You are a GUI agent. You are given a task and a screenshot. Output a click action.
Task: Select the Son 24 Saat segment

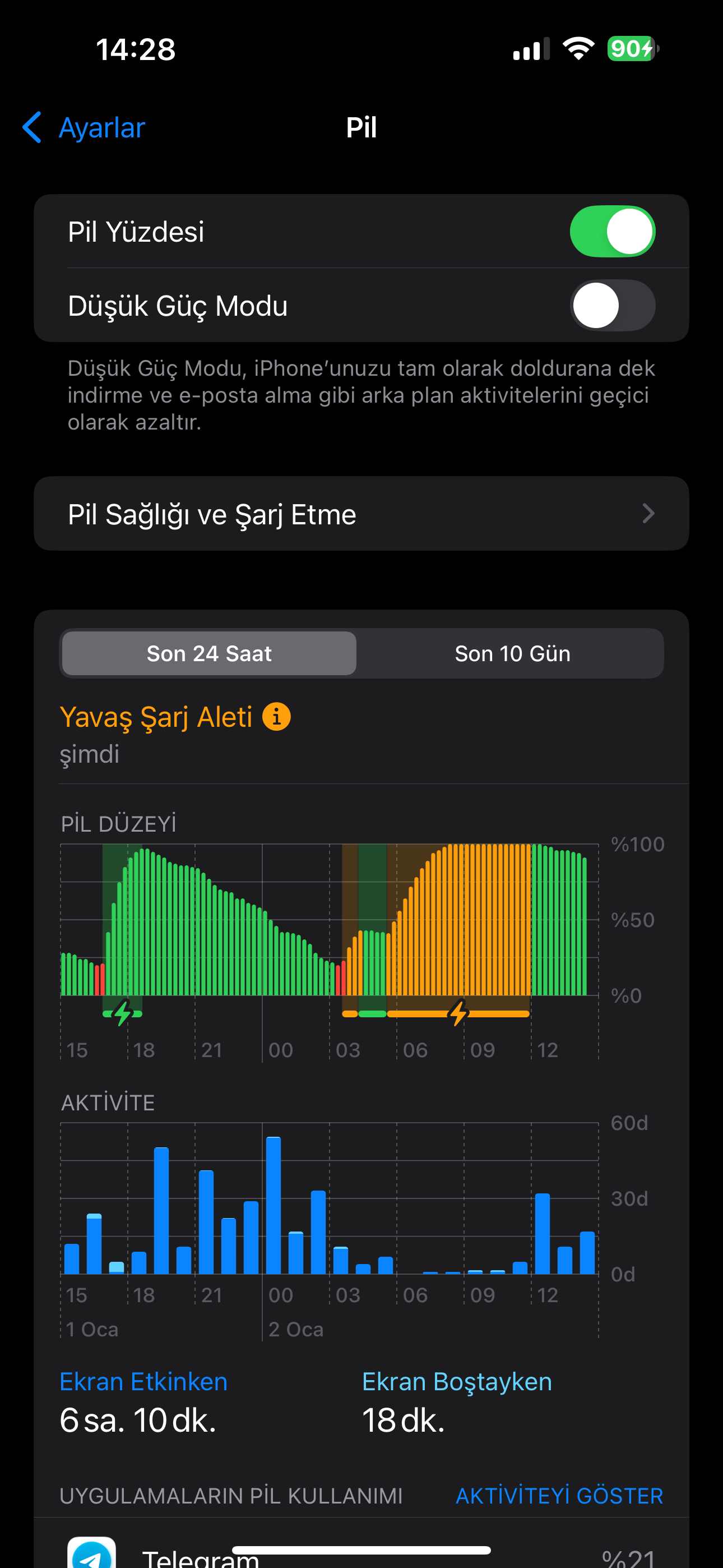pos(208,654)
